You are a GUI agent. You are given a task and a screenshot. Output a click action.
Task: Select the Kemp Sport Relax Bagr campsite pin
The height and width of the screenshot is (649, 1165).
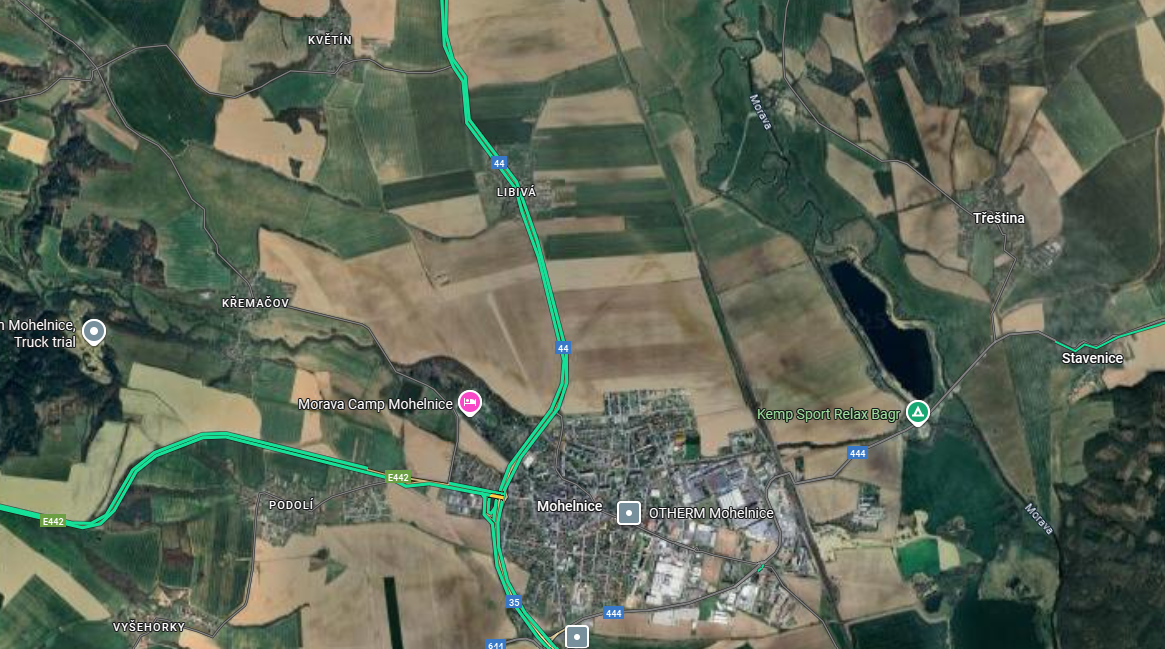pyautogui.click(x=917, y=412)
